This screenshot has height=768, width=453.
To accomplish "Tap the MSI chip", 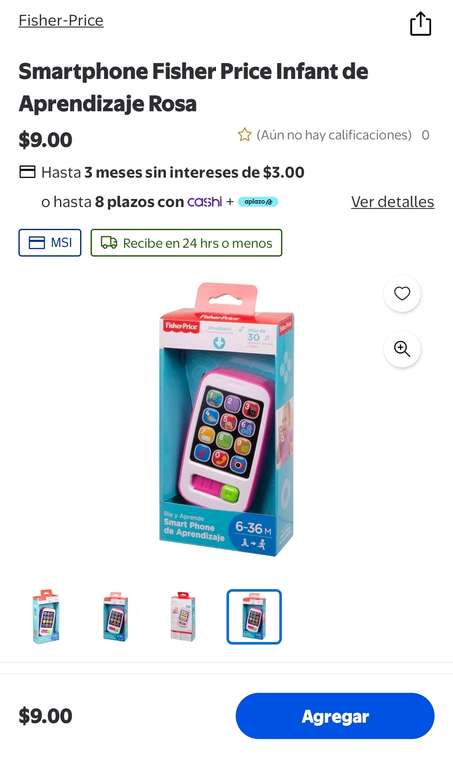I will tap(50, 242).
